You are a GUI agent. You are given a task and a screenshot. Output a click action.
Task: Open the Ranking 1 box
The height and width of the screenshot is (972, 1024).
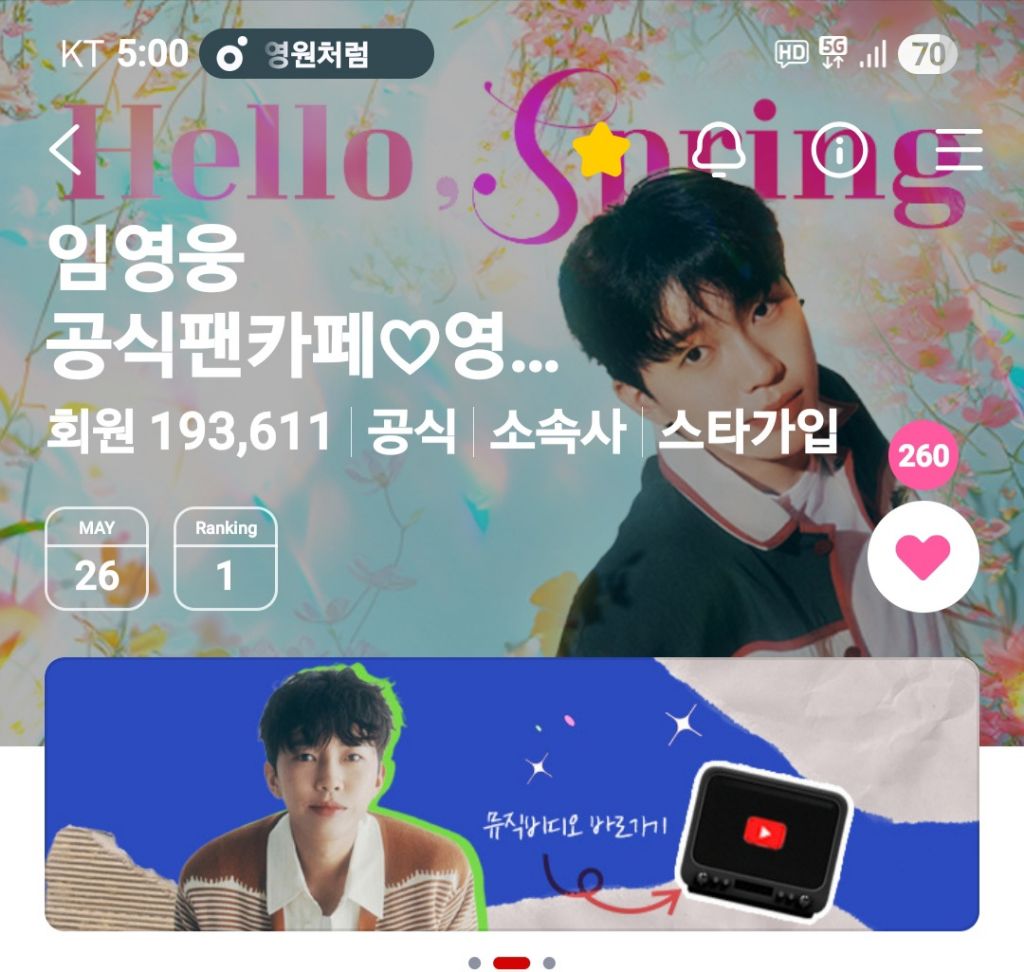225,559
